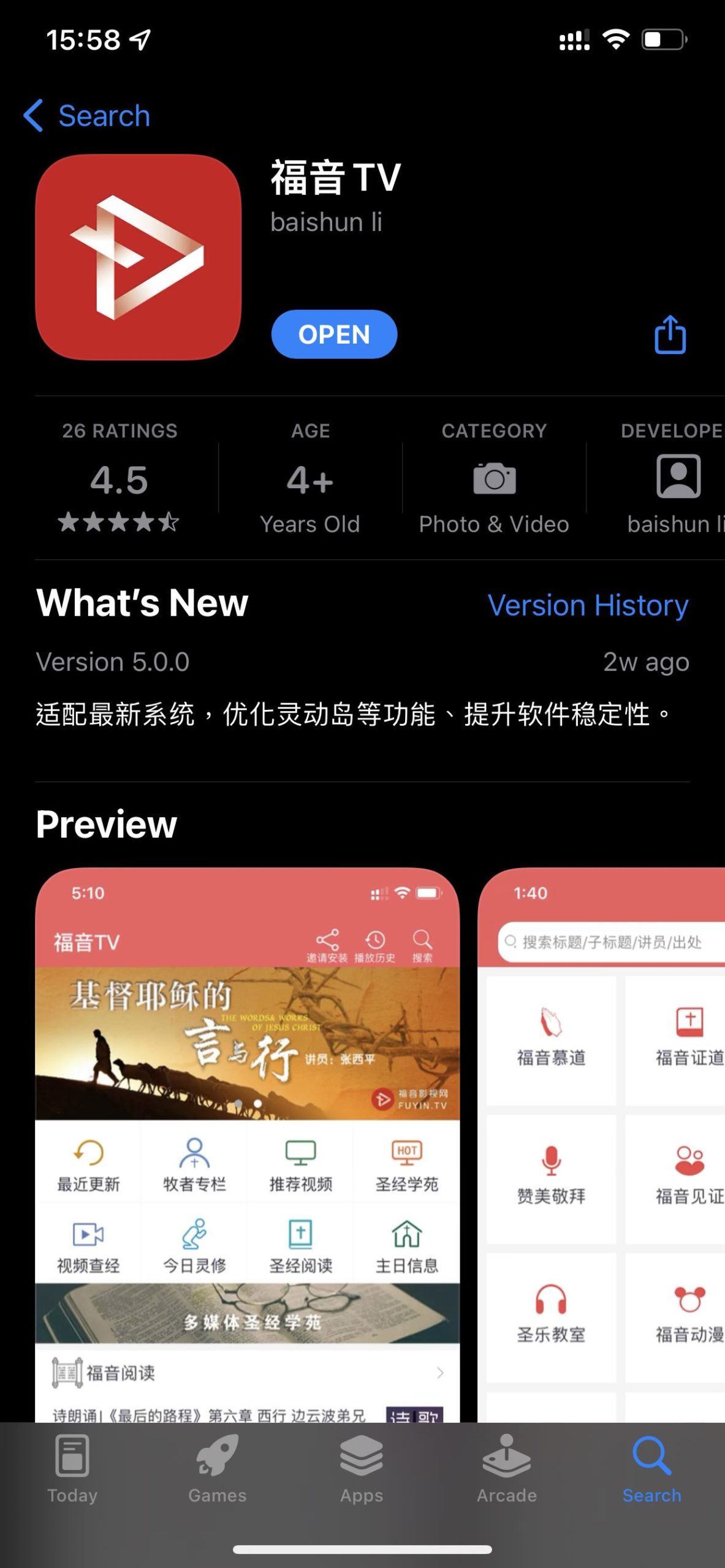The image size is (725, 1568).
Task: Switch to the Arcade tab
Action: [507, 1470]
